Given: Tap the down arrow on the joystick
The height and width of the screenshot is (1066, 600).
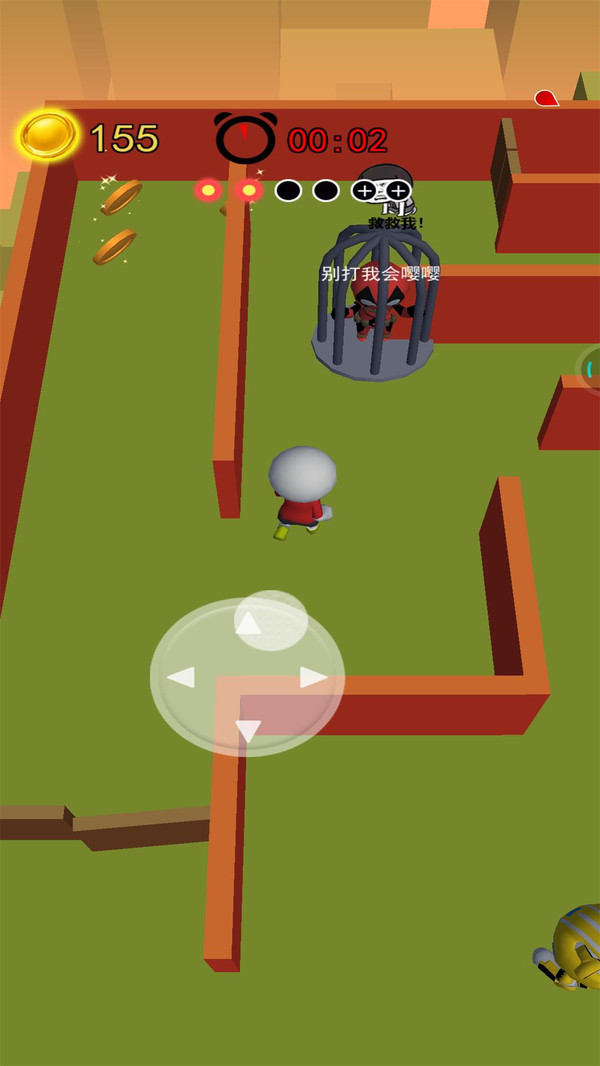Looking at the screenshot, I should pyautogui.click(x=248, y=732).
